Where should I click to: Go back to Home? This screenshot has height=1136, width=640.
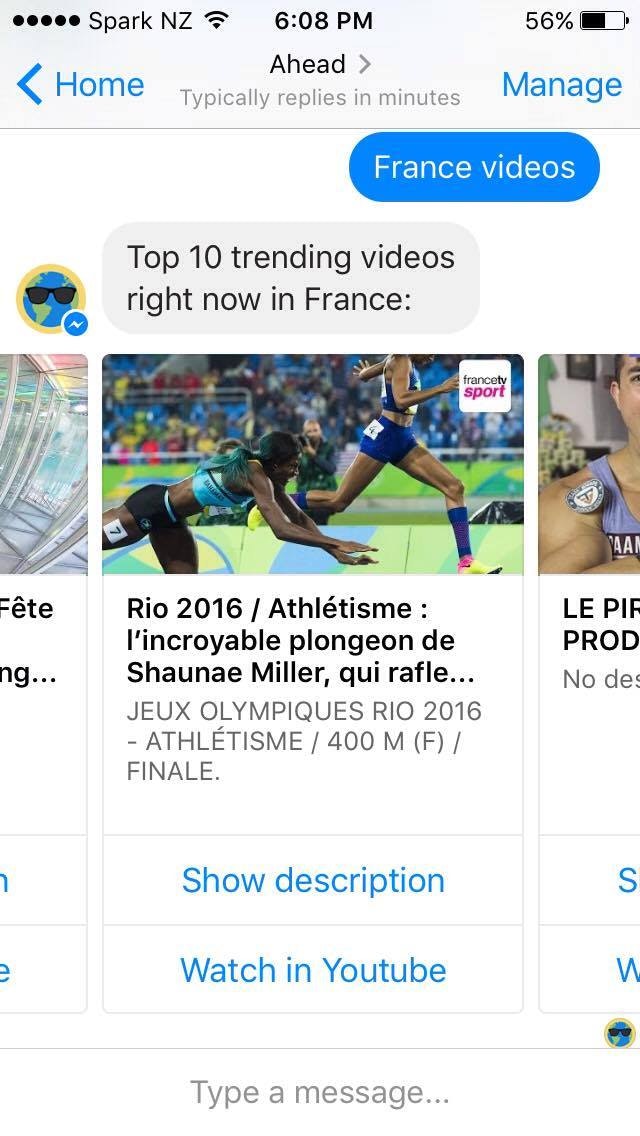[81, 85]
